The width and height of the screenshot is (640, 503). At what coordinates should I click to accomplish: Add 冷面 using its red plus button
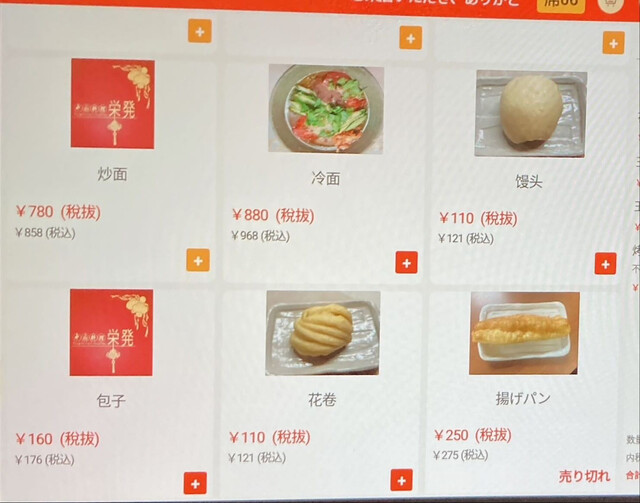[405, 262]
